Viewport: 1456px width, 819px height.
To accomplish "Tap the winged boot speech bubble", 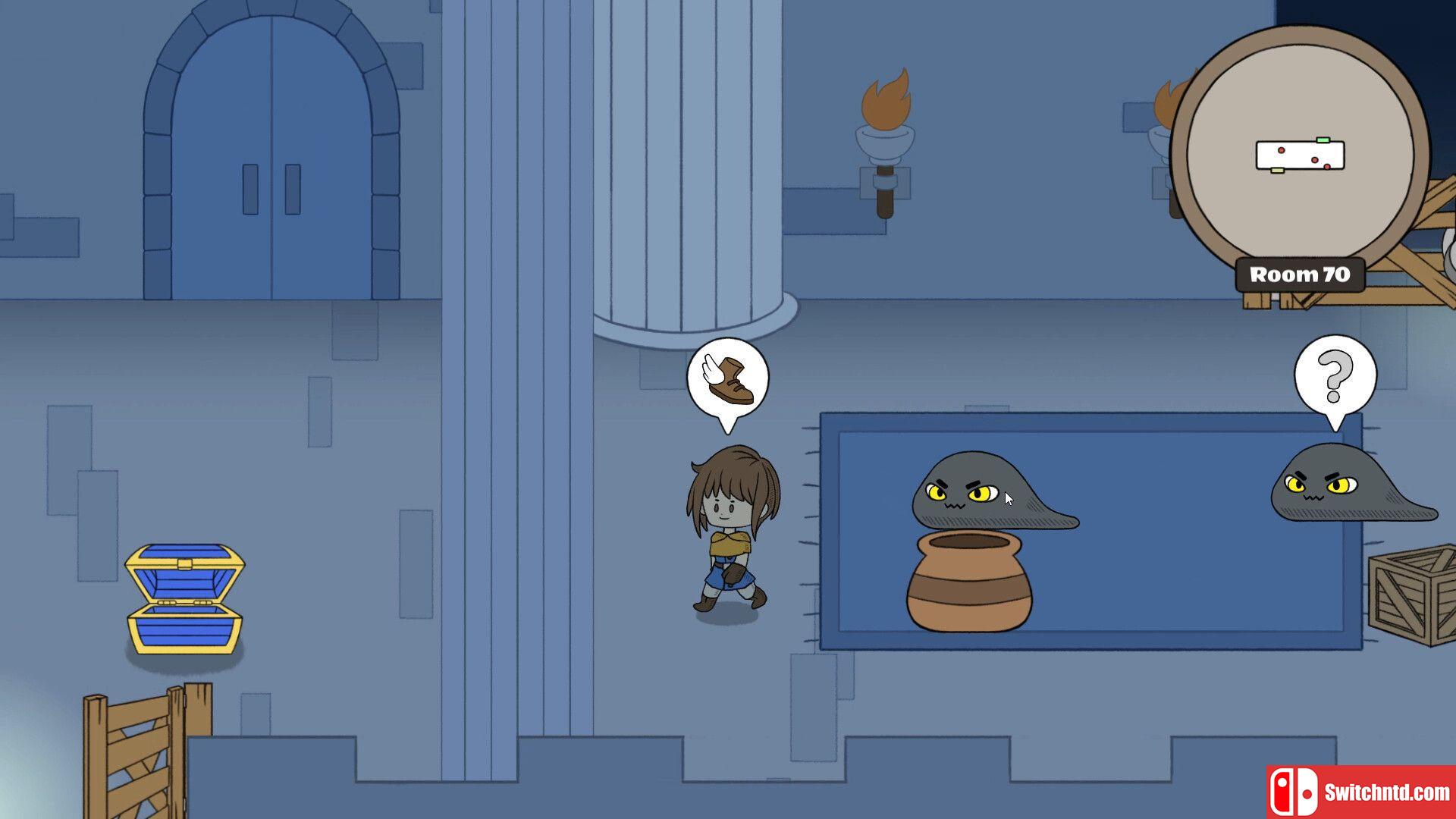I will 728,379.
